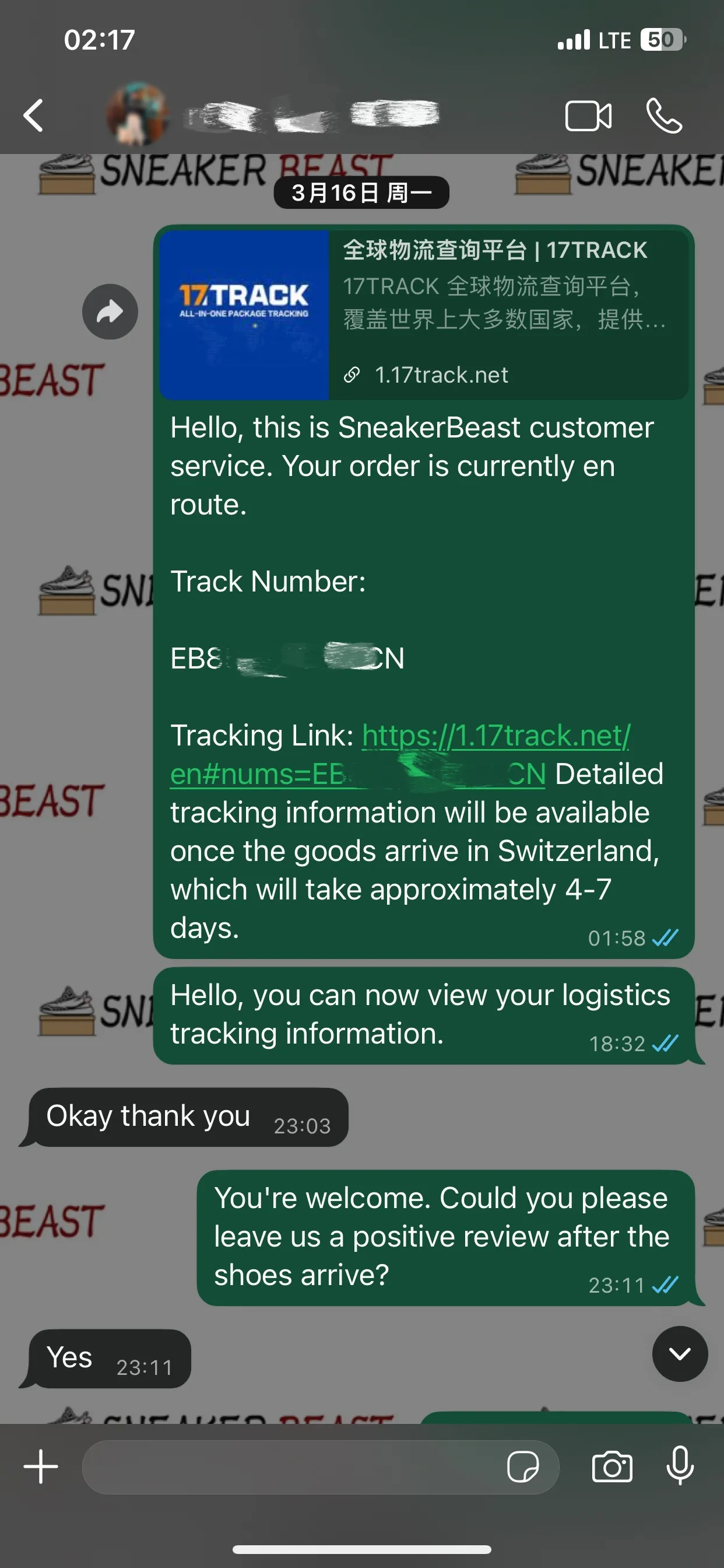Viewport: 724px width, 1568px height.
Task: Go back to the chat list
Action: tap(33, 115)
